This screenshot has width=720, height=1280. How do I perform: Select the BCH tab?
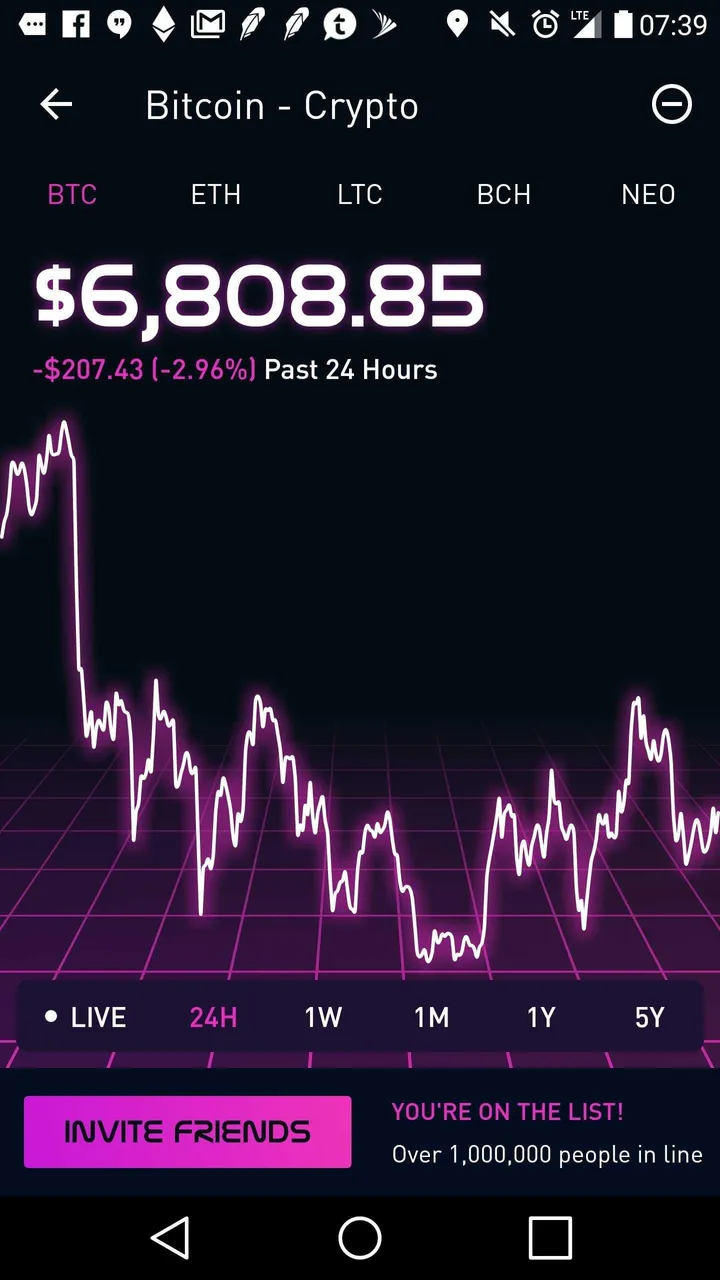pyautogui.click(x=504, y=194)
